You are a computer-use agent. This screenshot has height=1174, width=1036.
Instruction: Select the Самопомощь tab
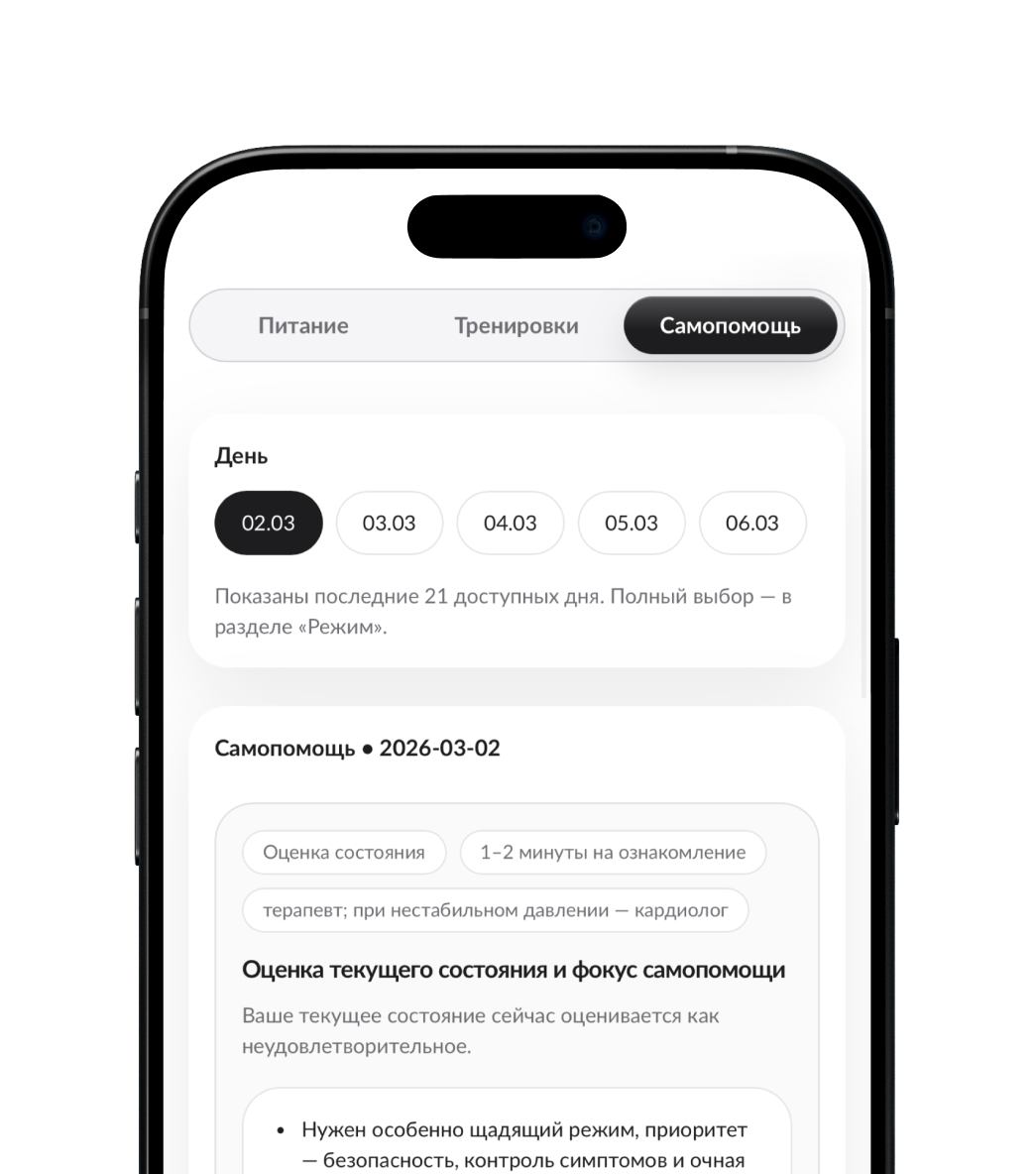730,326
